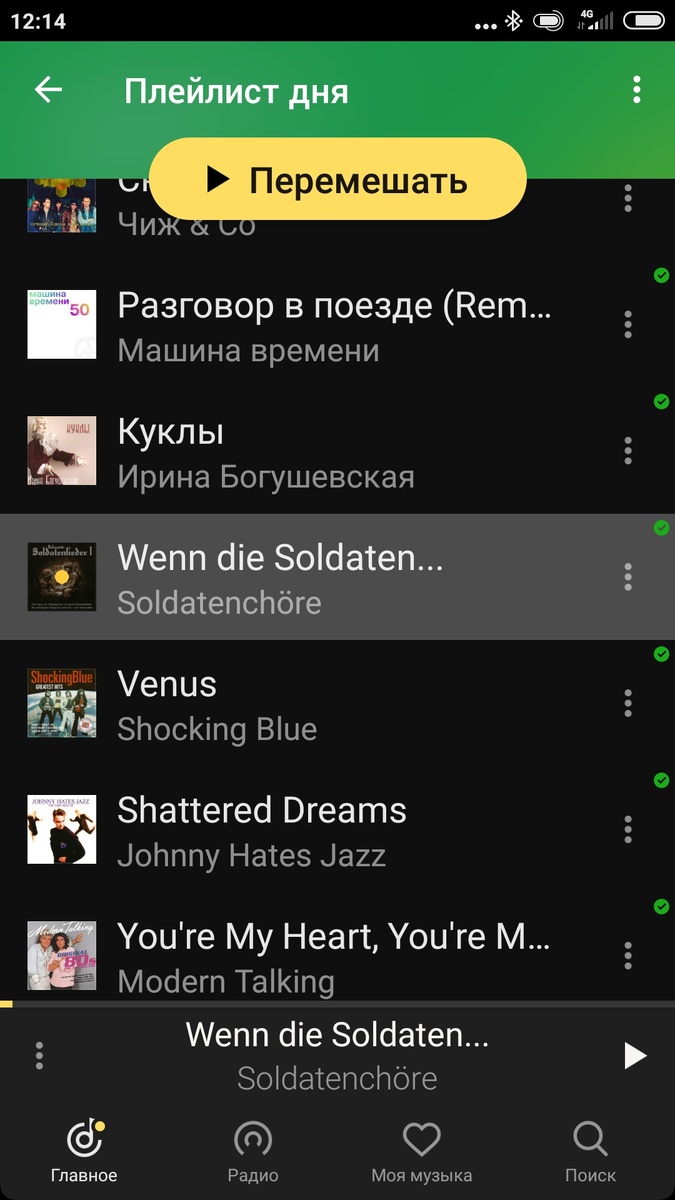Resume playback in the mini player

635,1056
